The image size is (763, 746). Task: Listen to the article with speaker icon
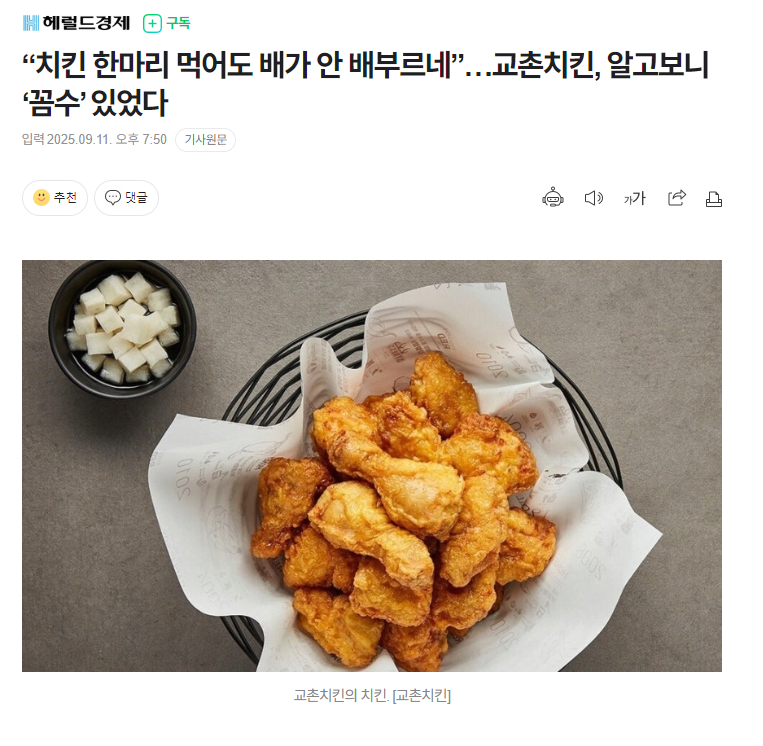(593, 198)
